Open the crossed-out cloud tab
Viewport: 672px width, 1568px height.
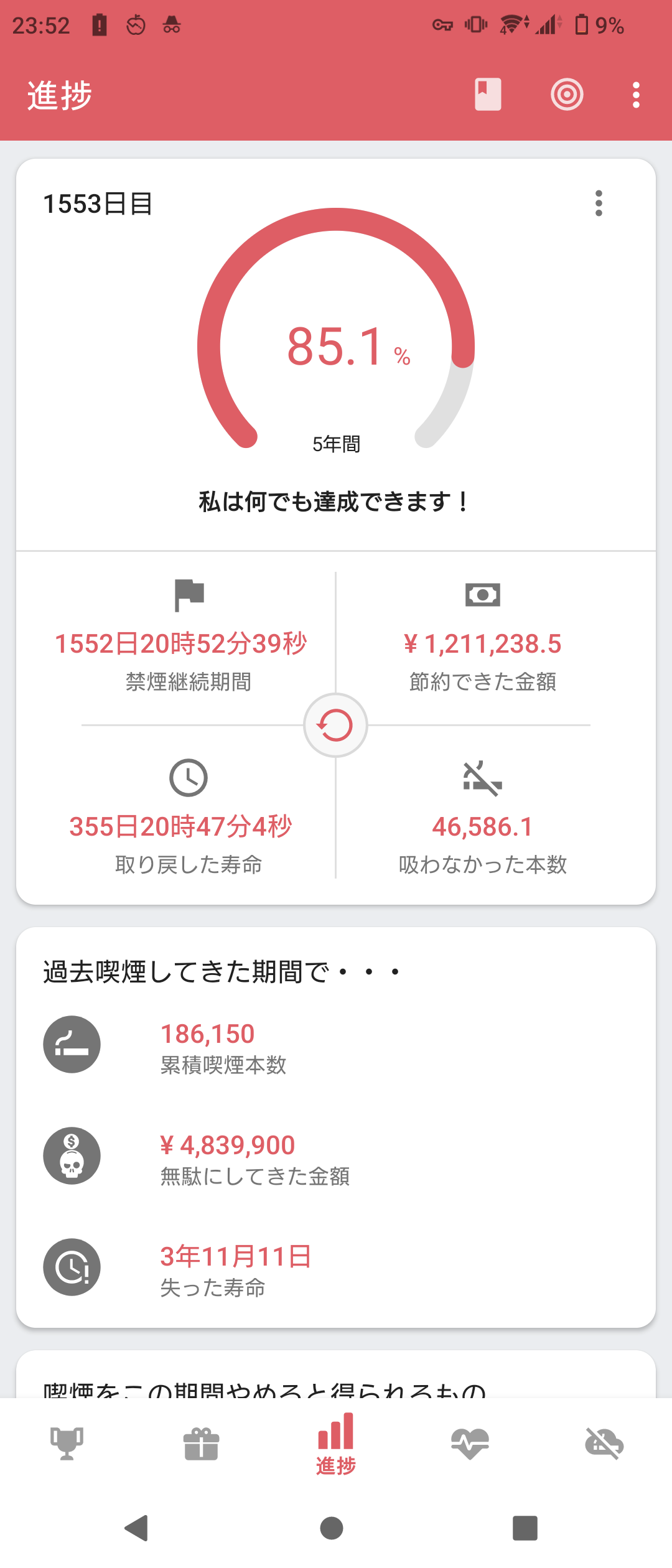click(x=604, y=1444)
